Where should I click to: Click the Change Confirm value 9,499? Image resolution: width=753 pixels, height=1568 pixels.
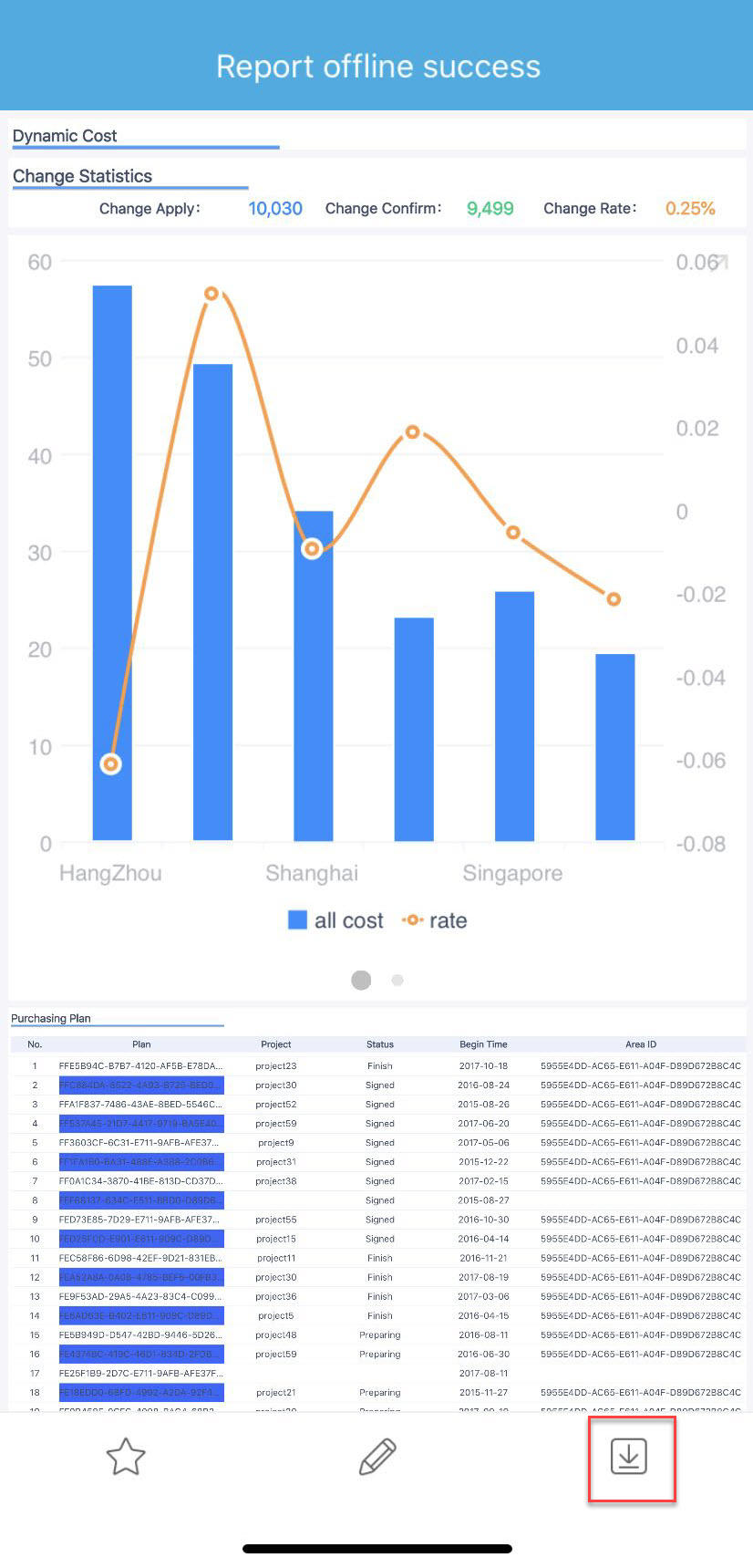(490, 208)
